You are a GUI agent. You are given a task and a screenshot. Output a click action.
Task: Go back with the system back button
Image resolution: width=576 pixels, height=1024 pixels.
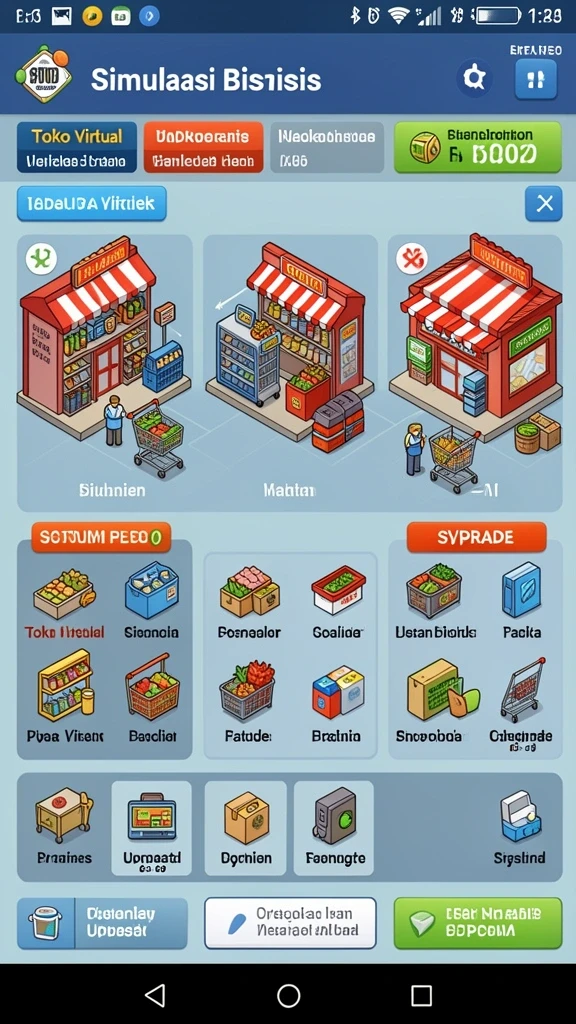[155, 995]
